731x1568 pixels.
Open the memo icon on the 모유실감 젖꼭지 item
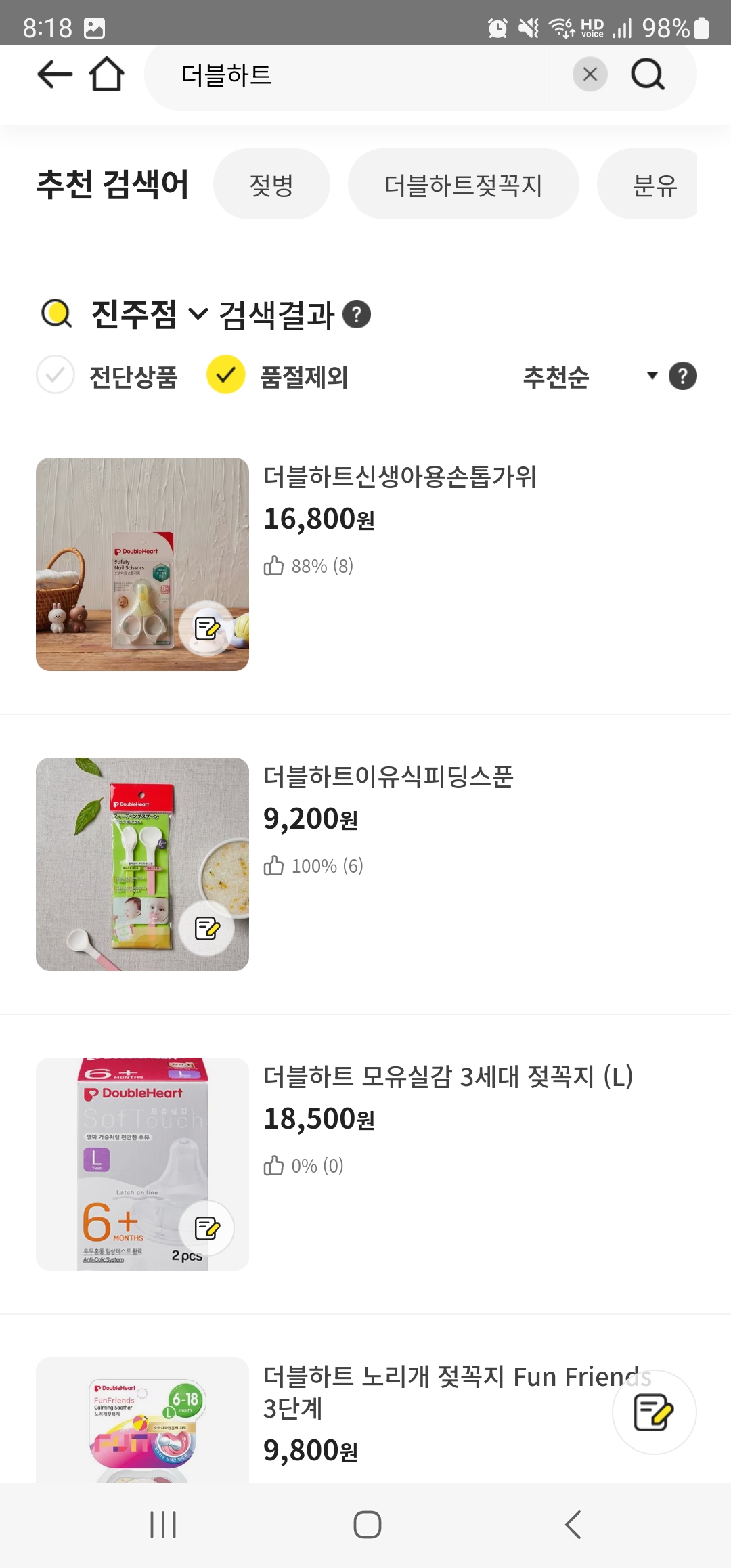coord(206,1228)
